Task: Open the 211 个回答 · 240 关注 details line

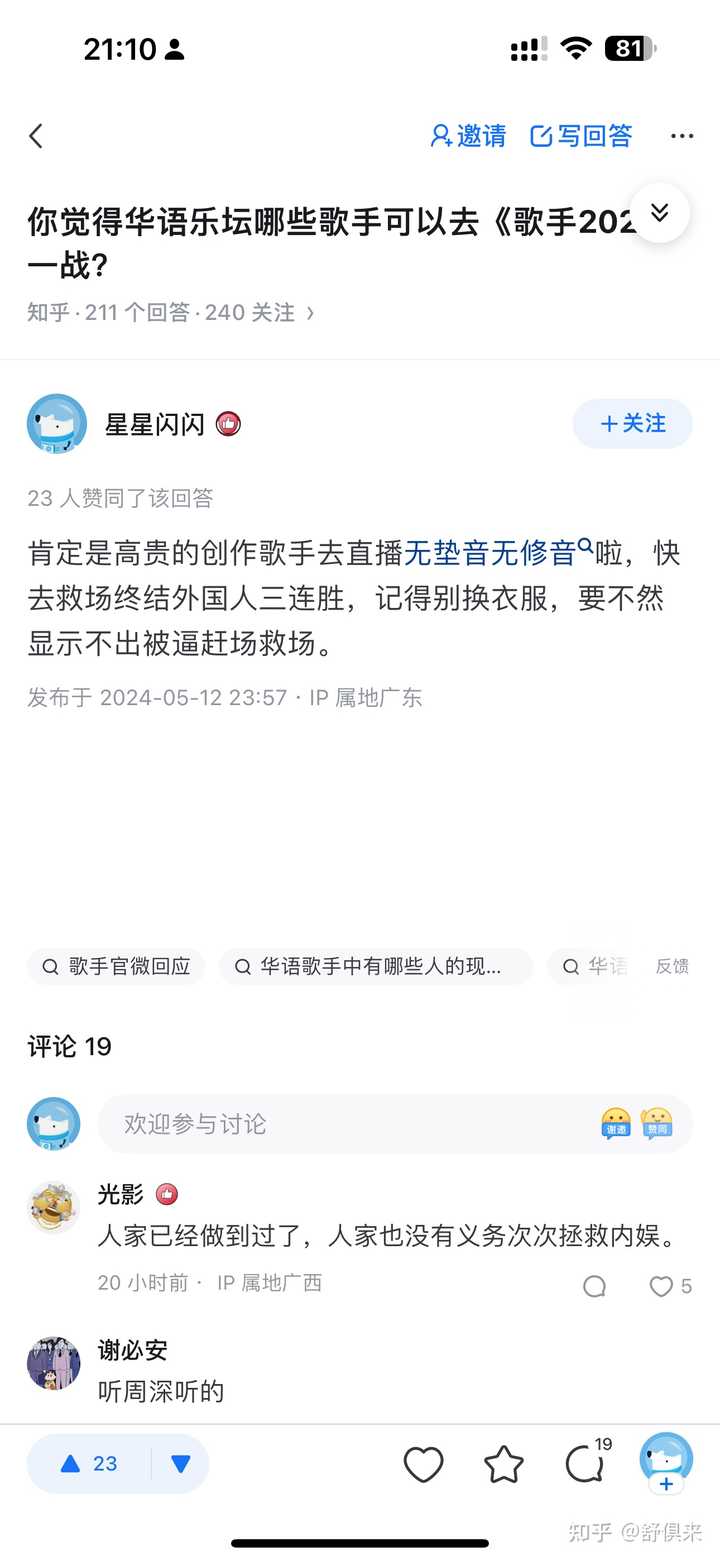Action: tap(171, 313)
